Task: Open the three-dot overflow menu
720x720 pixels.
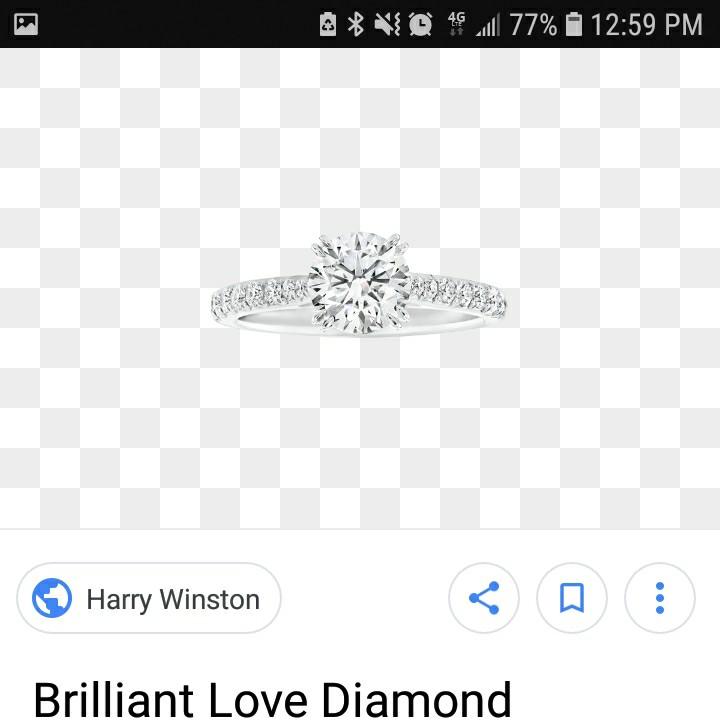Action: tap(659, 599)
